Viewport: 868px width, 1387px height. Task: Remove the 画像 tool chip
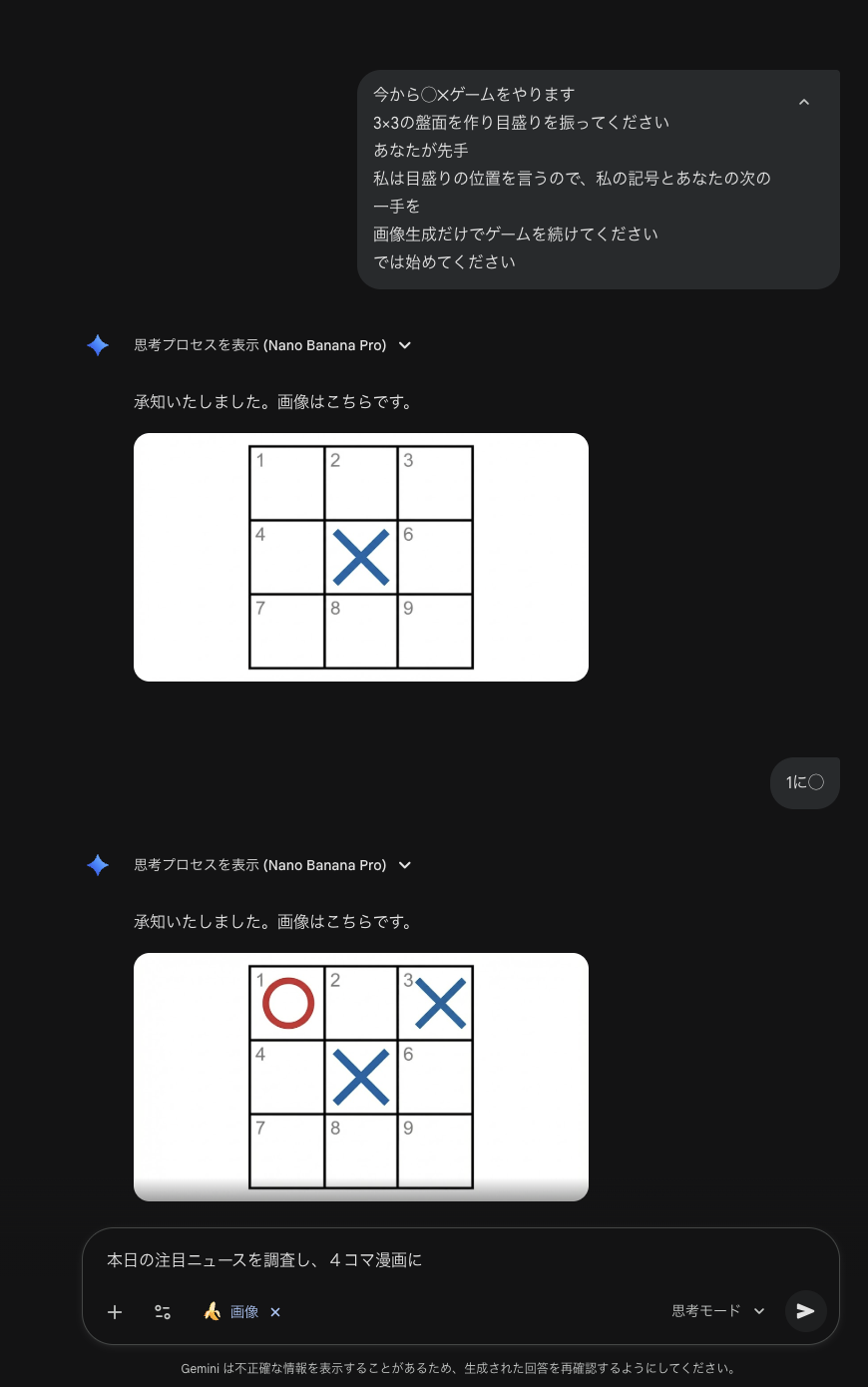(x=275, y=1312)
